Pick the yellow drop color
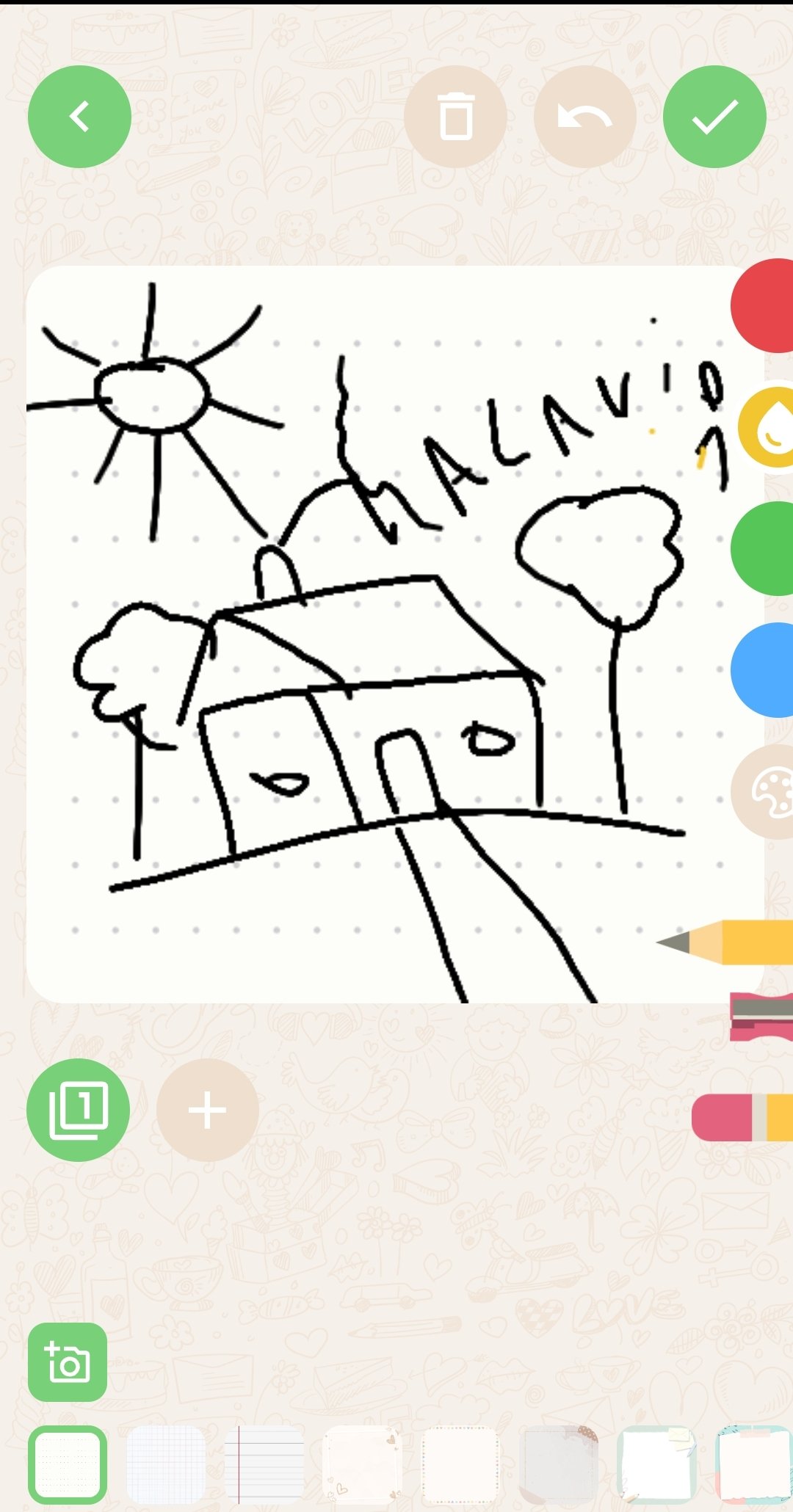The image size is (793, 1512). click(x=766, y=427)
